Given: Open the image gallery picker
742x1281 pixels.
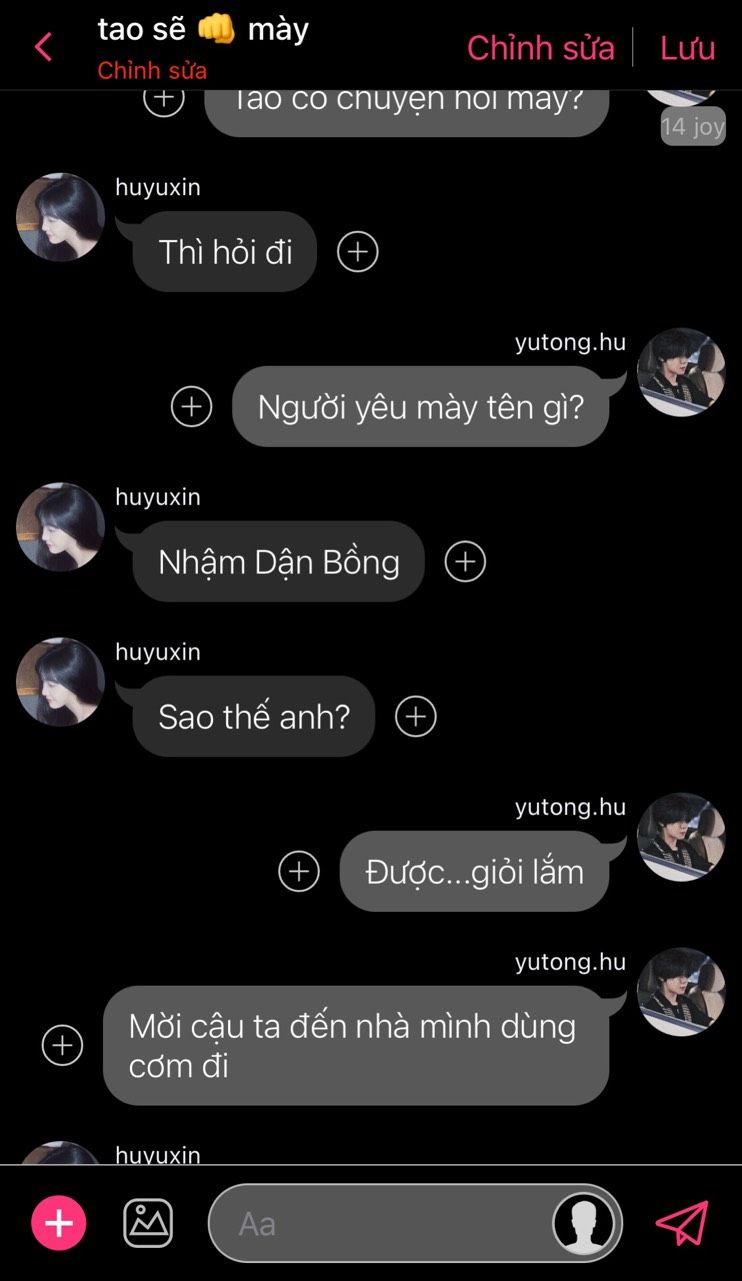Looking at the screenshot, I should [148, 1223].
